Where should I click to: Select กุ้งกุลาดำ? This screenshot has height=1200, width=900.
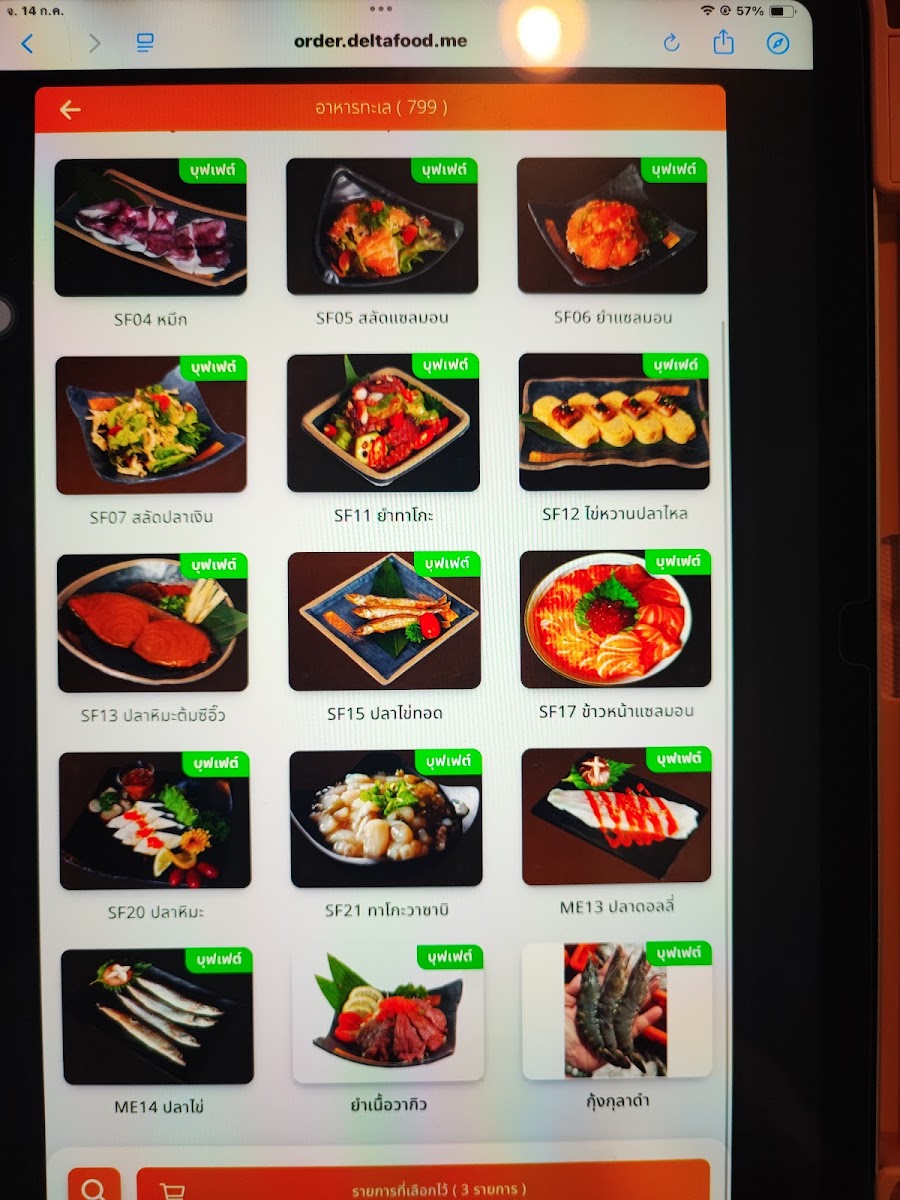click(x=617, y=1012)
